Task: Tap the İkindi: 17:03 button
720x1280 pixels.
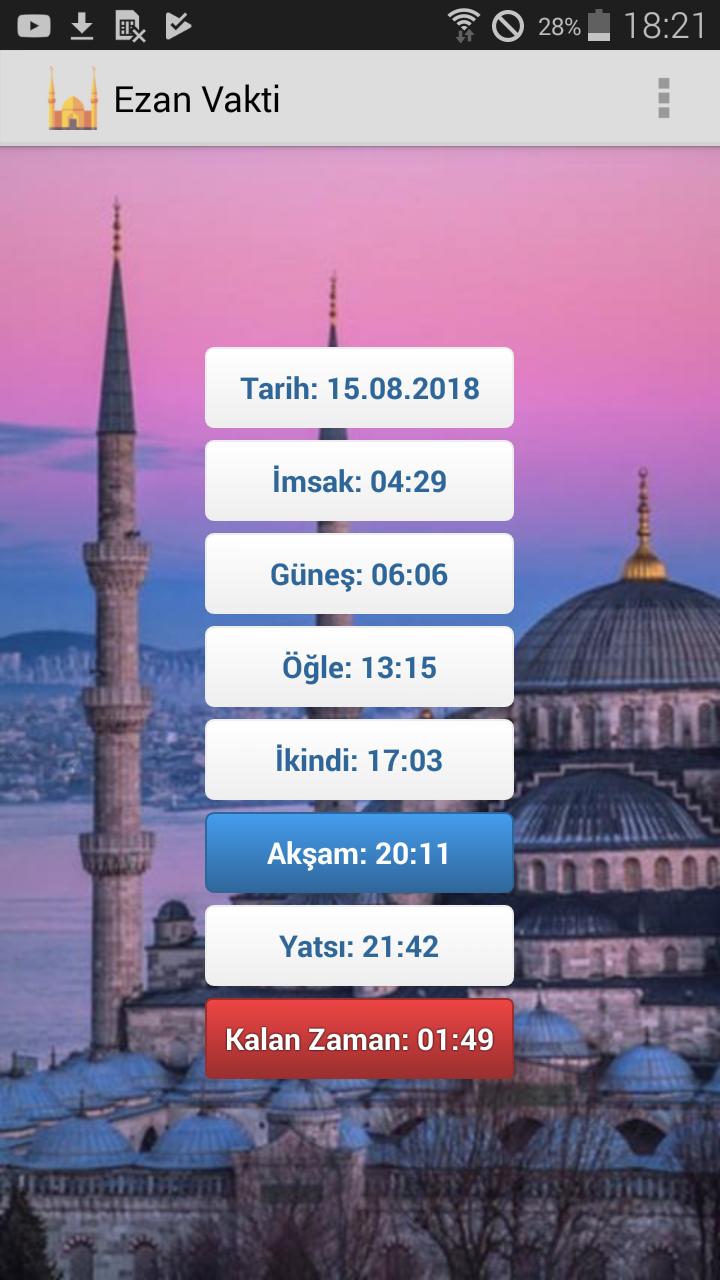Action: (359, 760)
